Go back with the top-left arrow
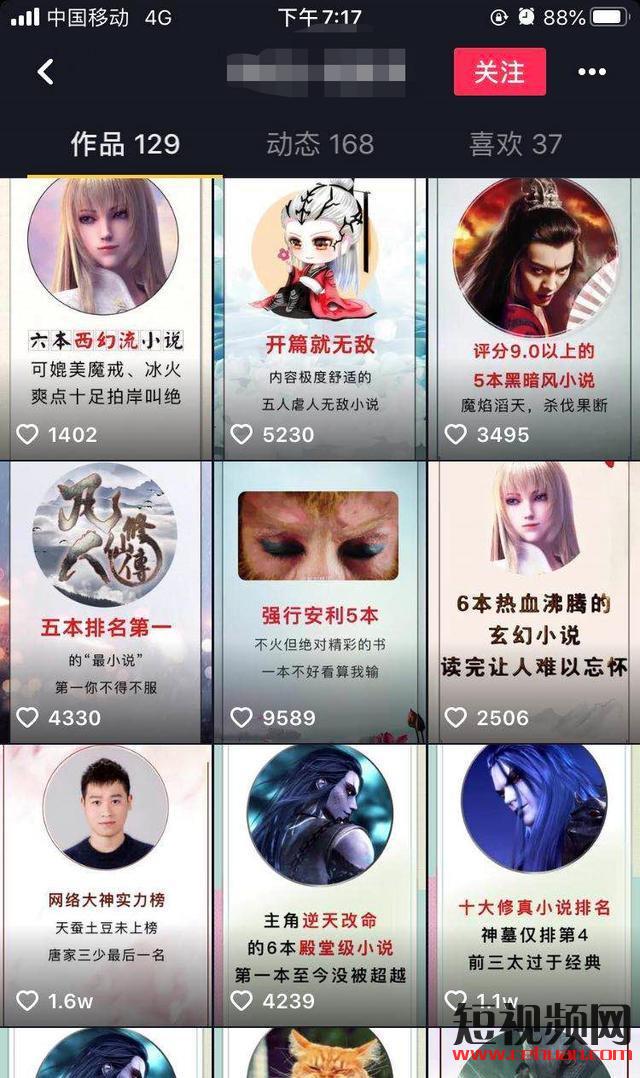The image size is (640, 1078). point(45,72)
